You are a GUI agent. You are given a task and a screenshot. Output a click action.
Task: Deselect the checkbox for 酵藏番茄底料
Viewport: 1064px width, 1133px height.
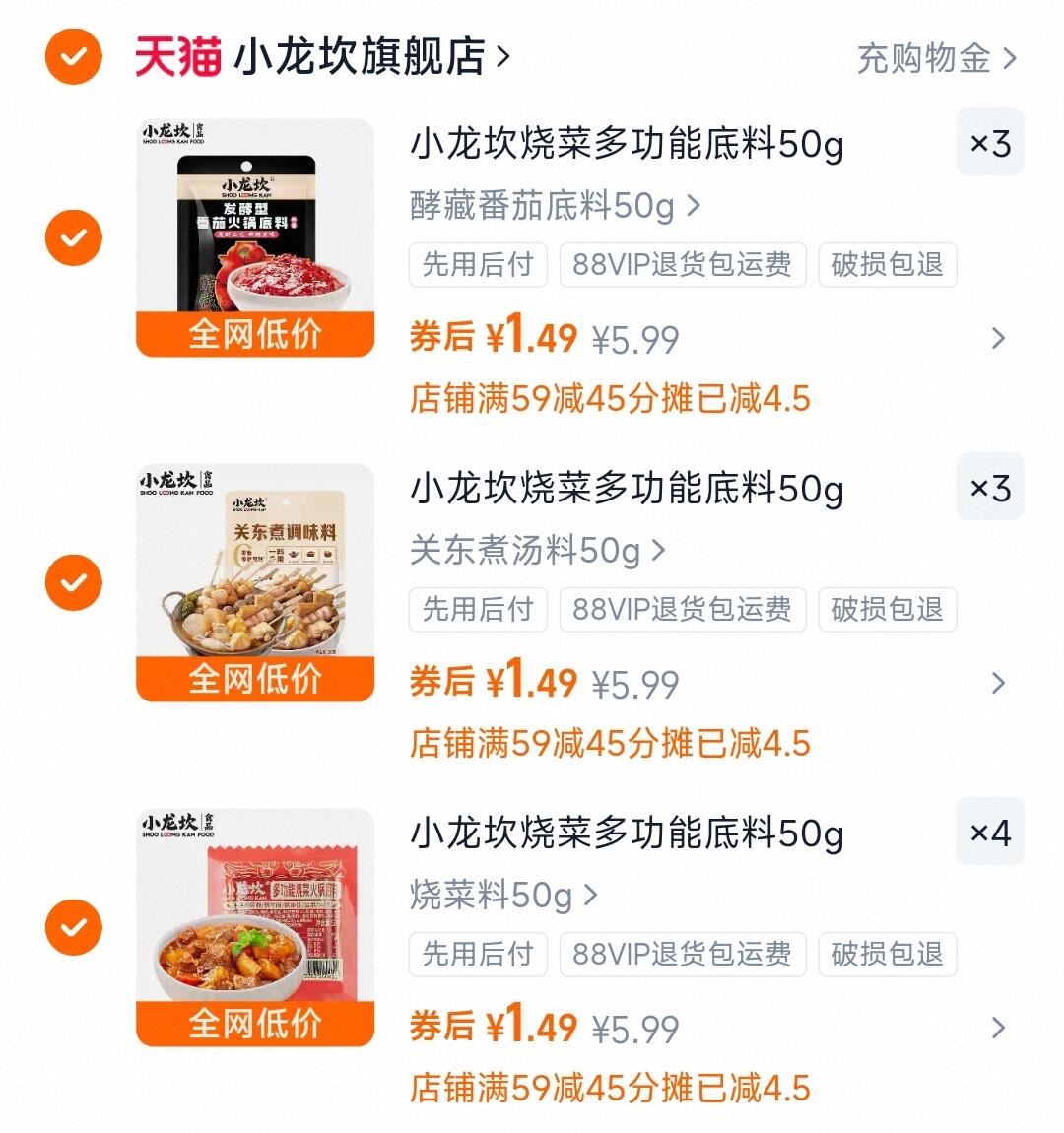click(x=73, y=237)
